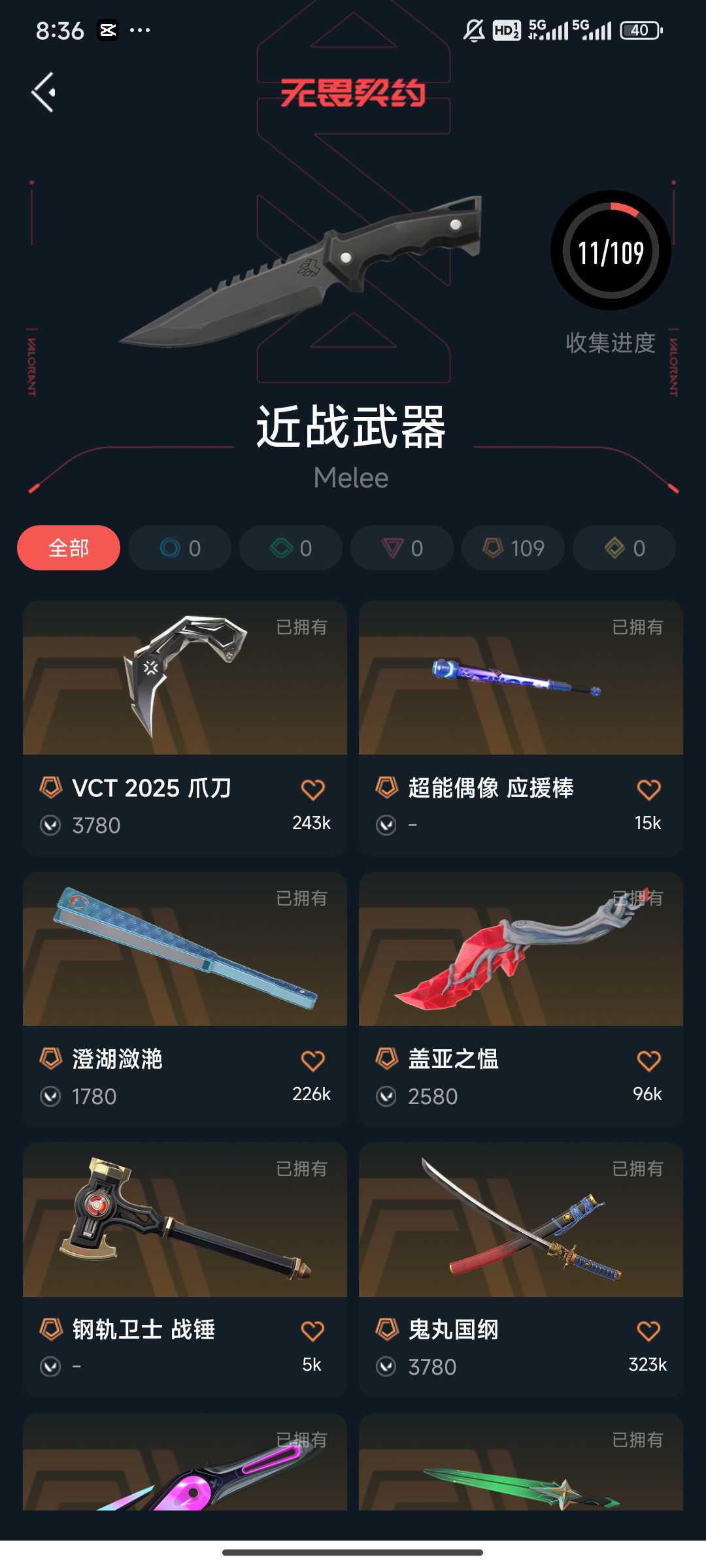Go back using the top-left arrow
Viewport: 706px width, 1568px height.
pyautogui.click(x=43, y=92)
